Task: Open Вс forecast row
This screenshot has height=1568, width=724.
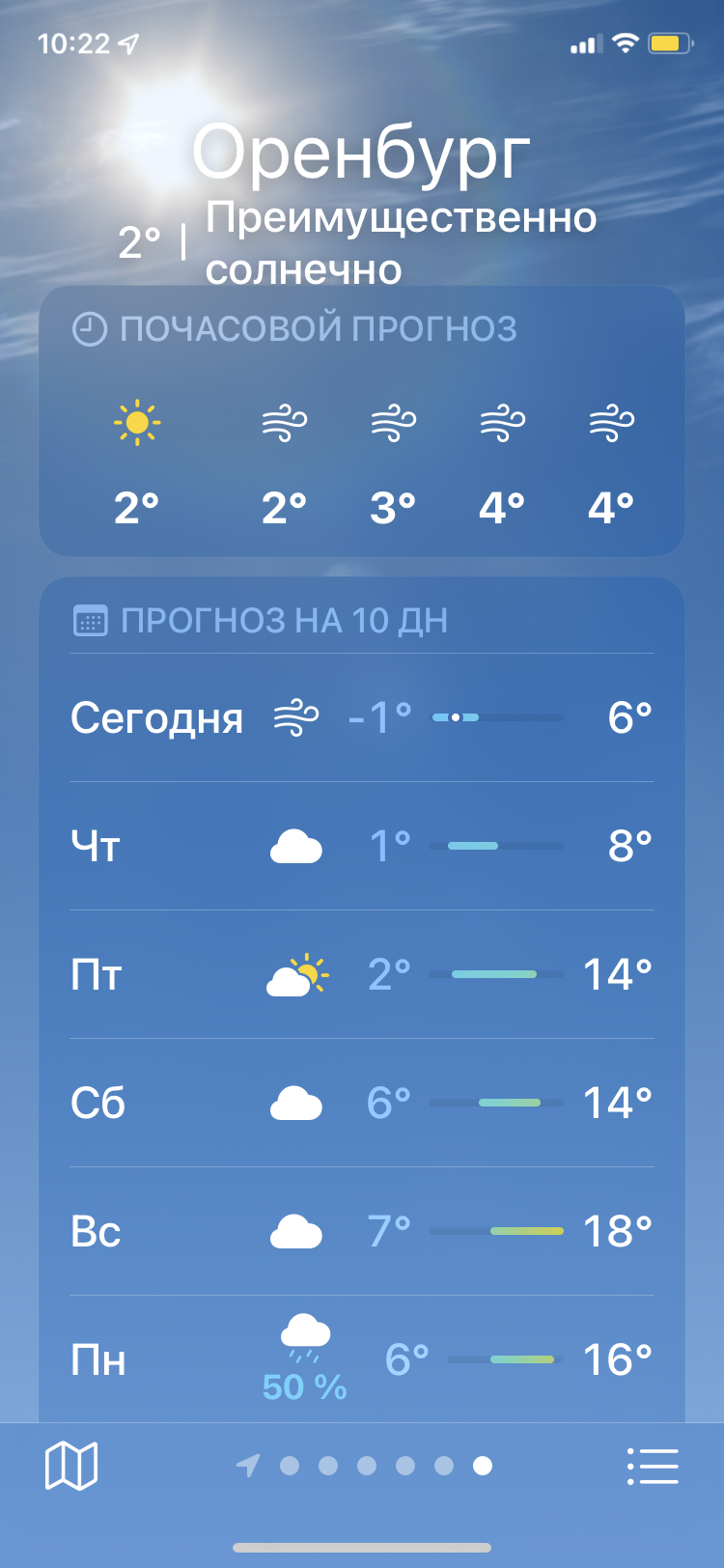Action: click(x=362, y=1231)
